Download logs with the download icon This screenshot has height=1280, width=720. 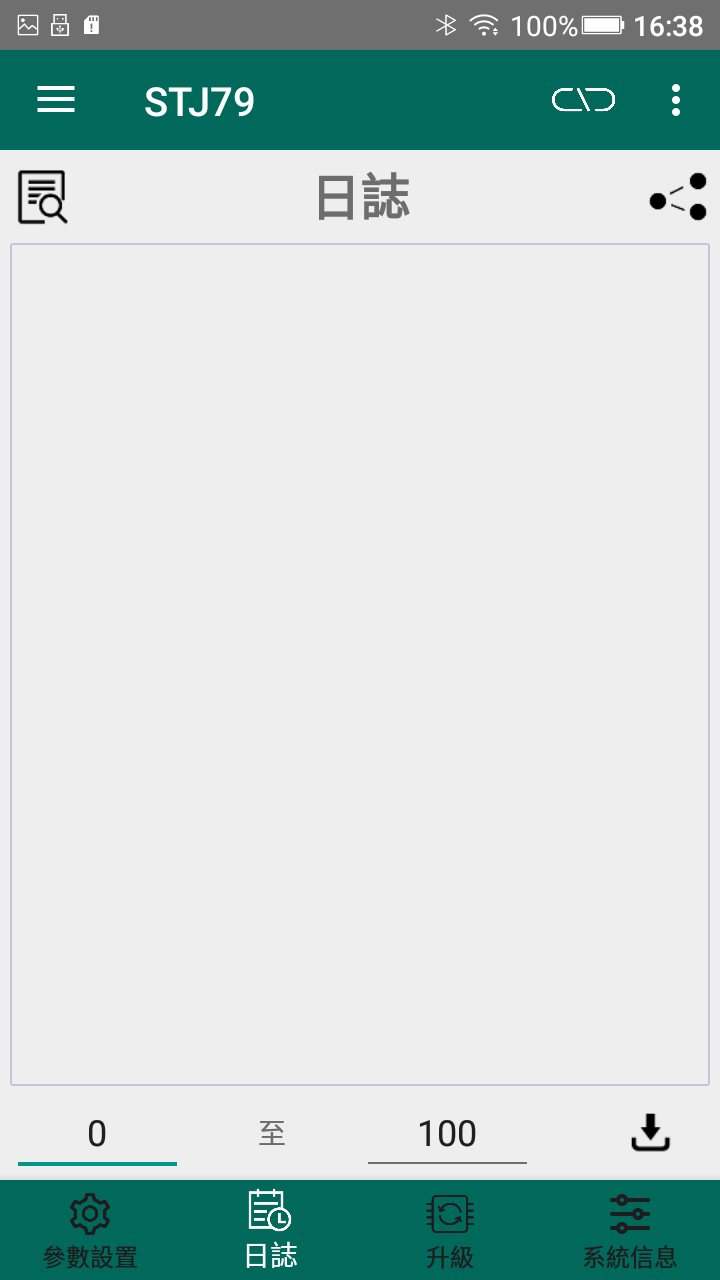(649, 1133)
